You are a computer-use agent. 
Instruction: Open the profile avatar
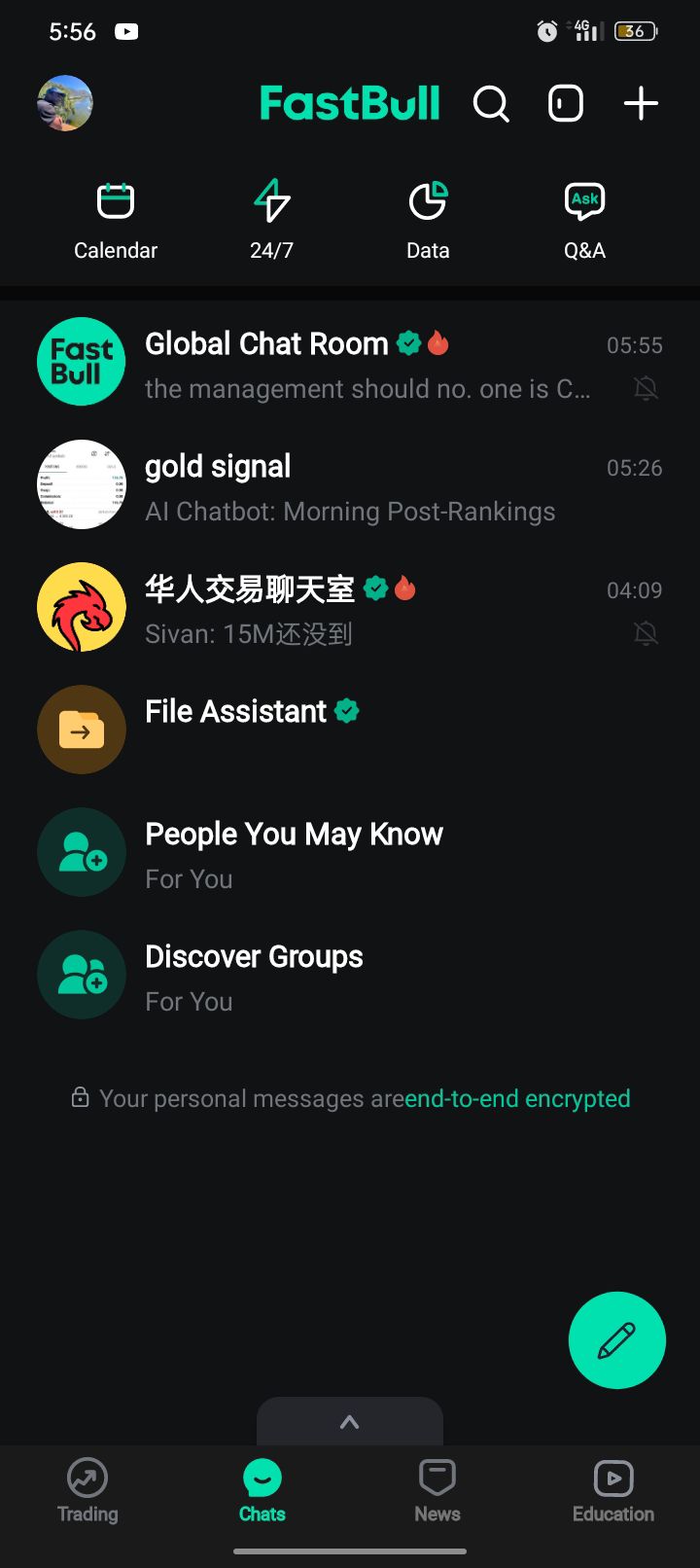65,103
